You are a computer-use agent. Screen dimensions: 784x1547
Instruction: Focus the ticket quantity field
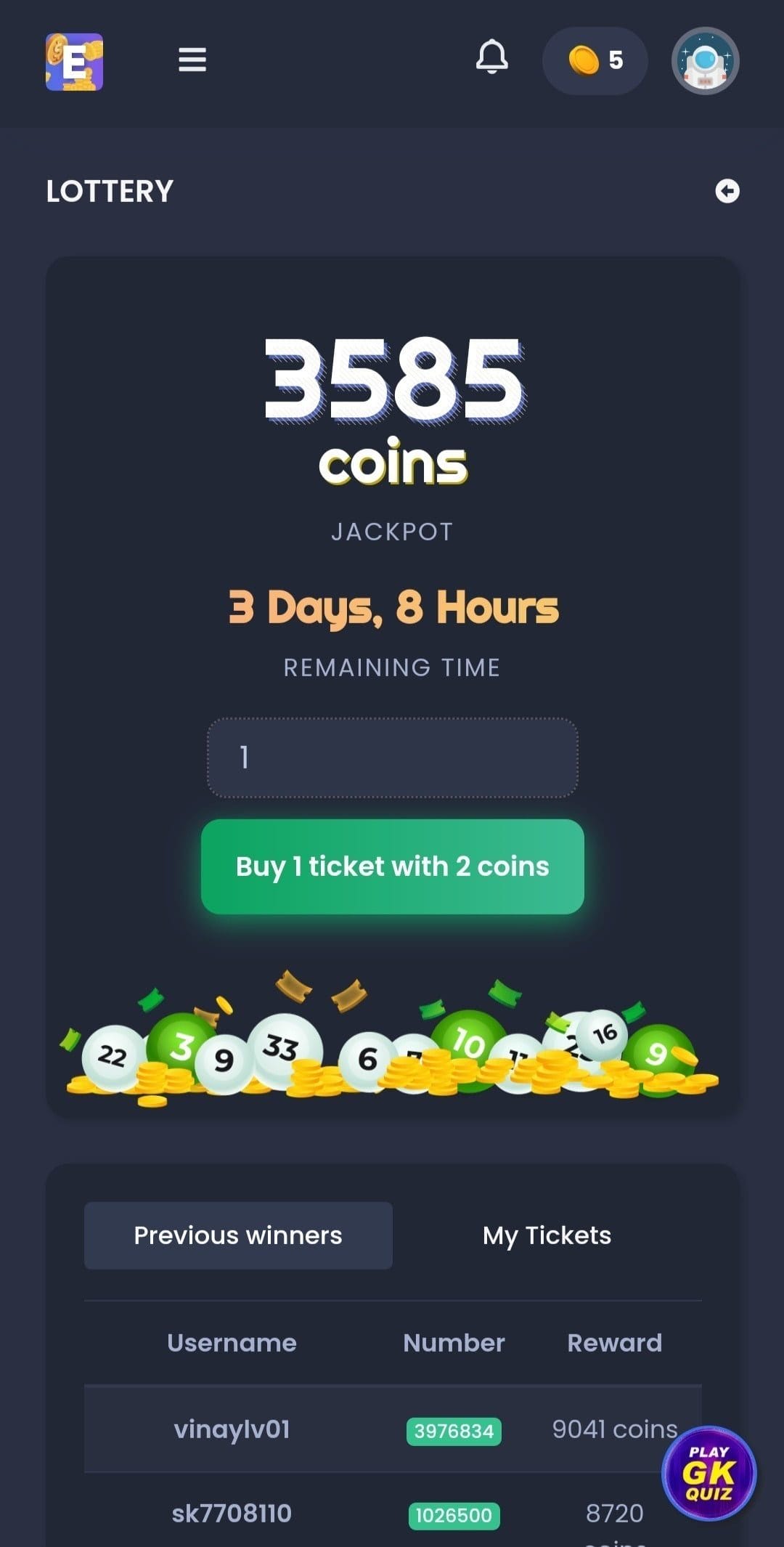(392, 758)
